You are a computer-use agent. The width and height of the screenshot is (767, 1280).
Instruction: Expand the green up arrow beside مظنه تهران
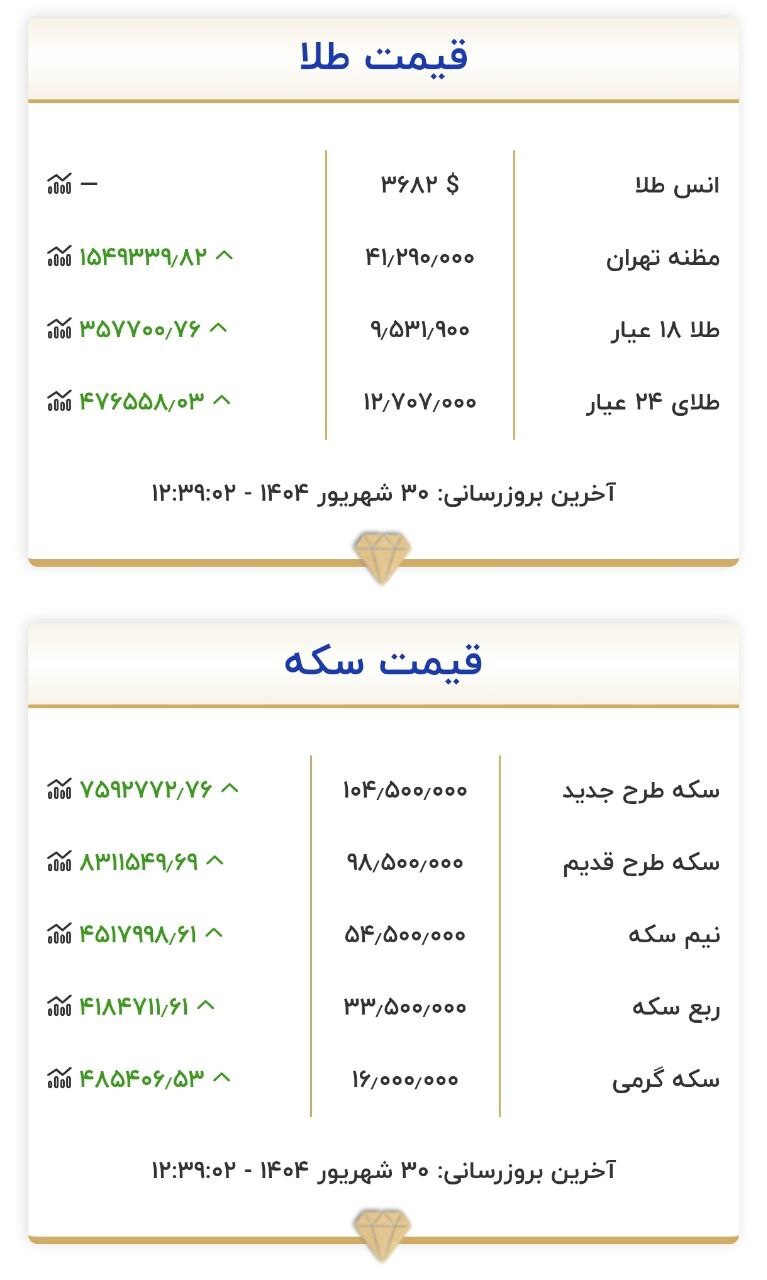[x=225, y=256]
